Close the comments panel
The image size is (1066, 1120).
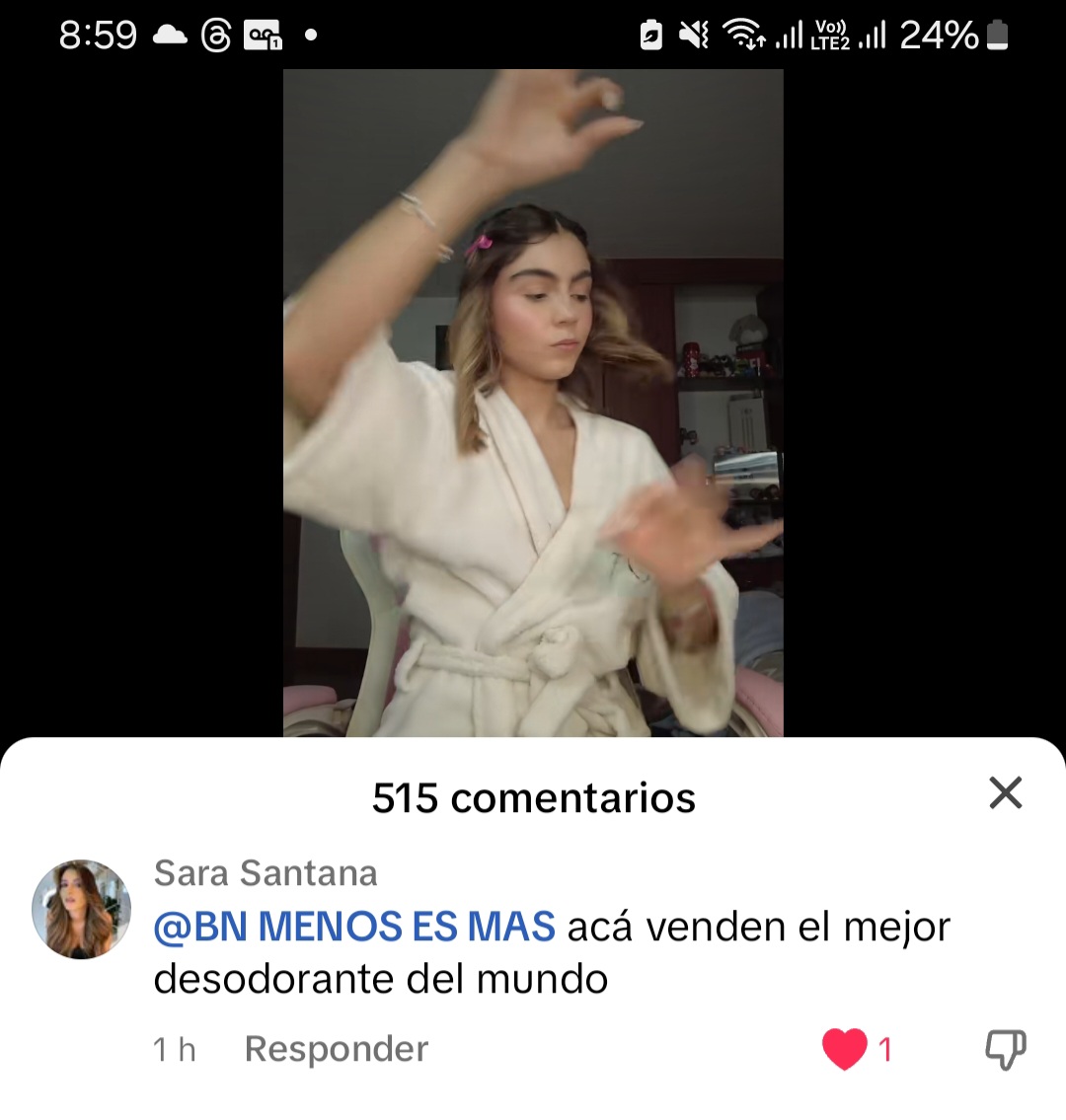(1005, 792)
